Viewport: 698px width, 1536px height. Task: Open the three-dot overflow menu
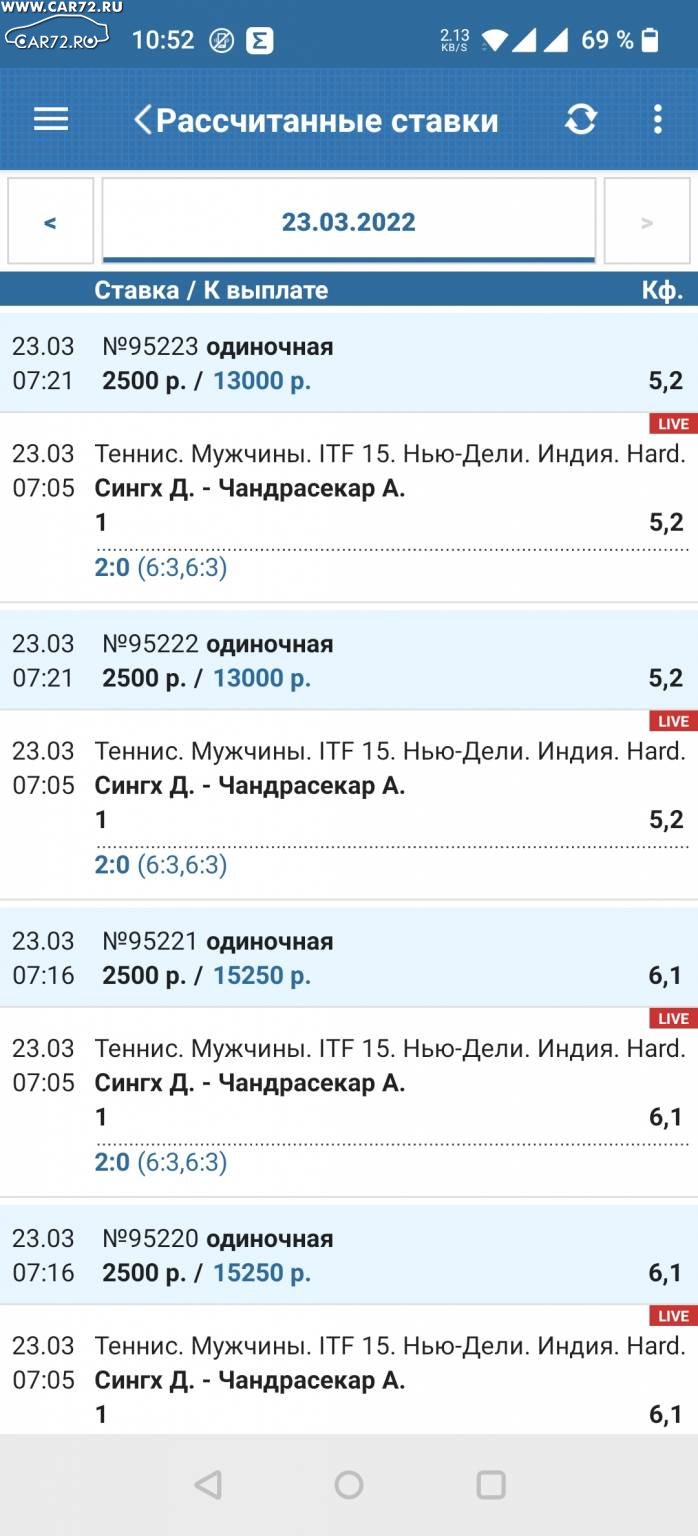click(657, 120)
